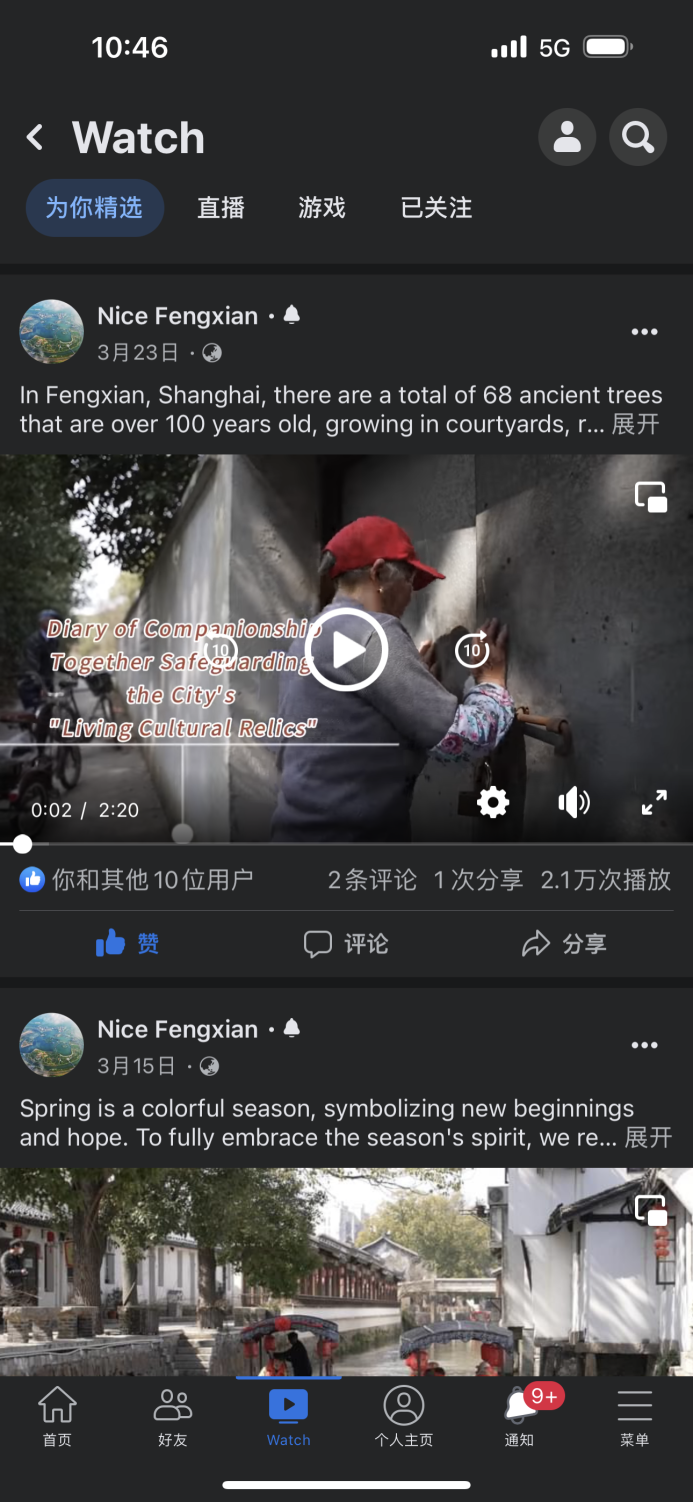The height and width of the screenshot is (1502, 693).
Task: Open options menu for the 3月15日 post
Action: [x=644, y=1045]
